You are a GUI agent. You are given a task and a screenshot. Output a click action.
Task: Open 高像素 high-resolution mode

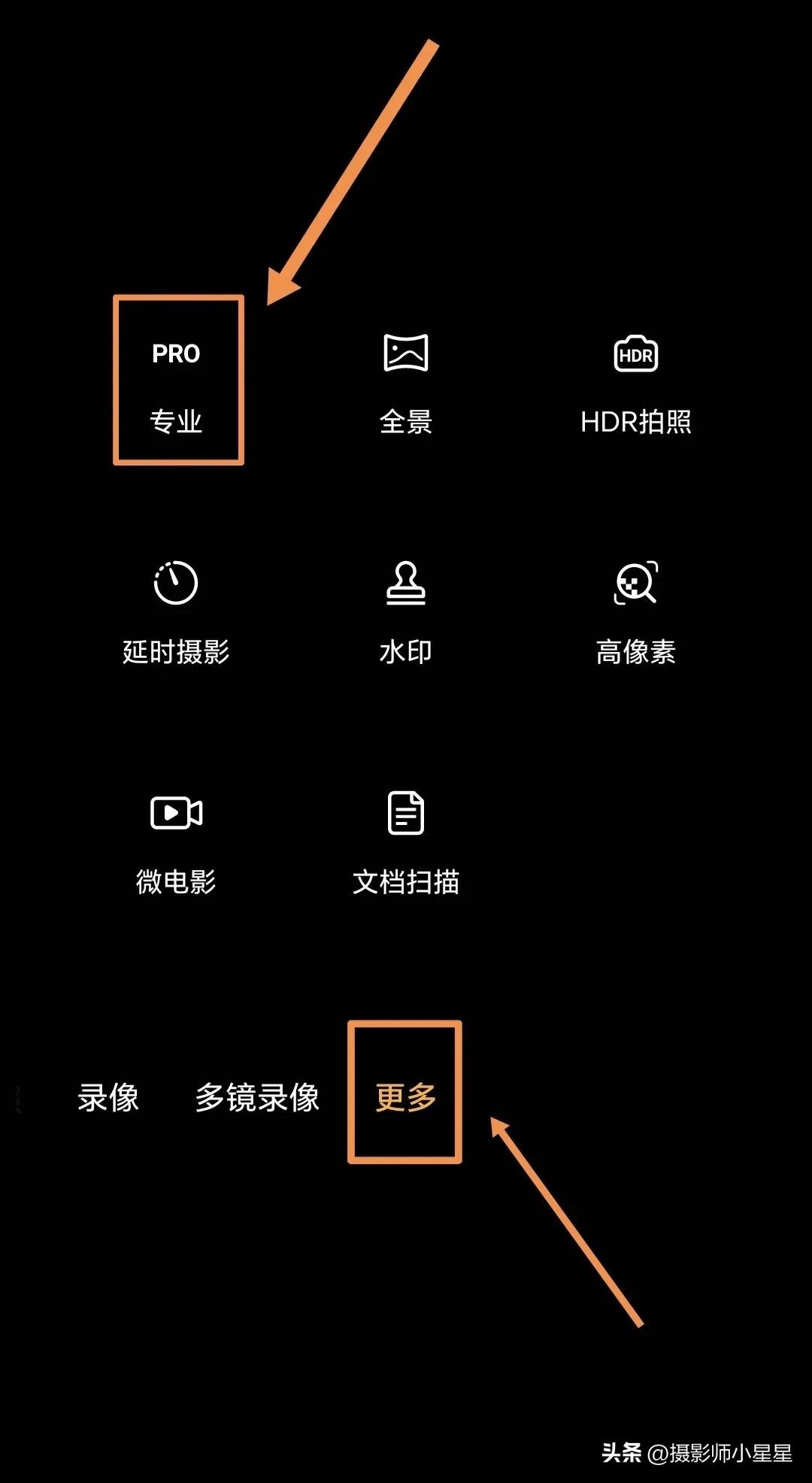(x=636, y=612)
